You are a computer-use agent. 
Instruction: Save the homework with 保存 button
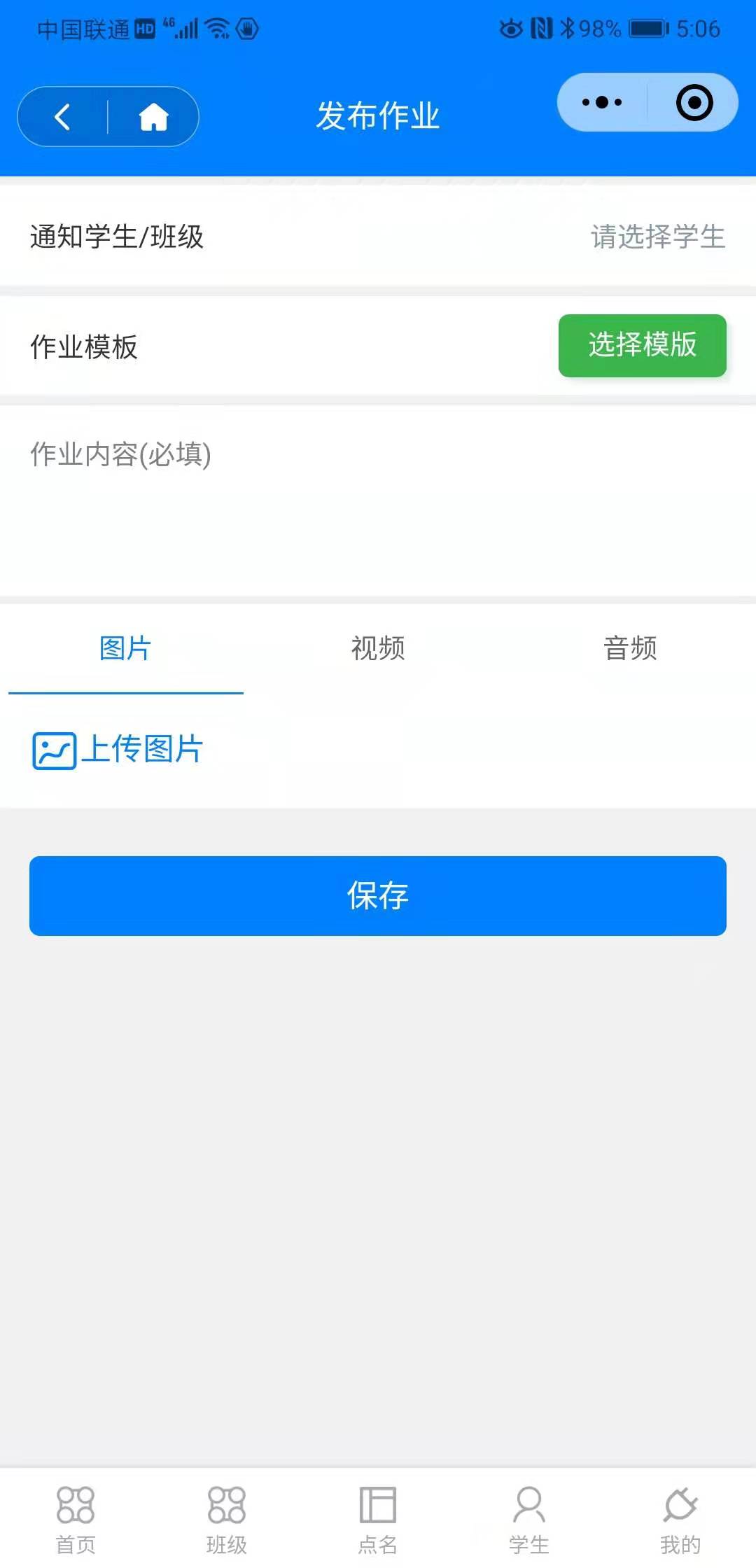(378, 896)
